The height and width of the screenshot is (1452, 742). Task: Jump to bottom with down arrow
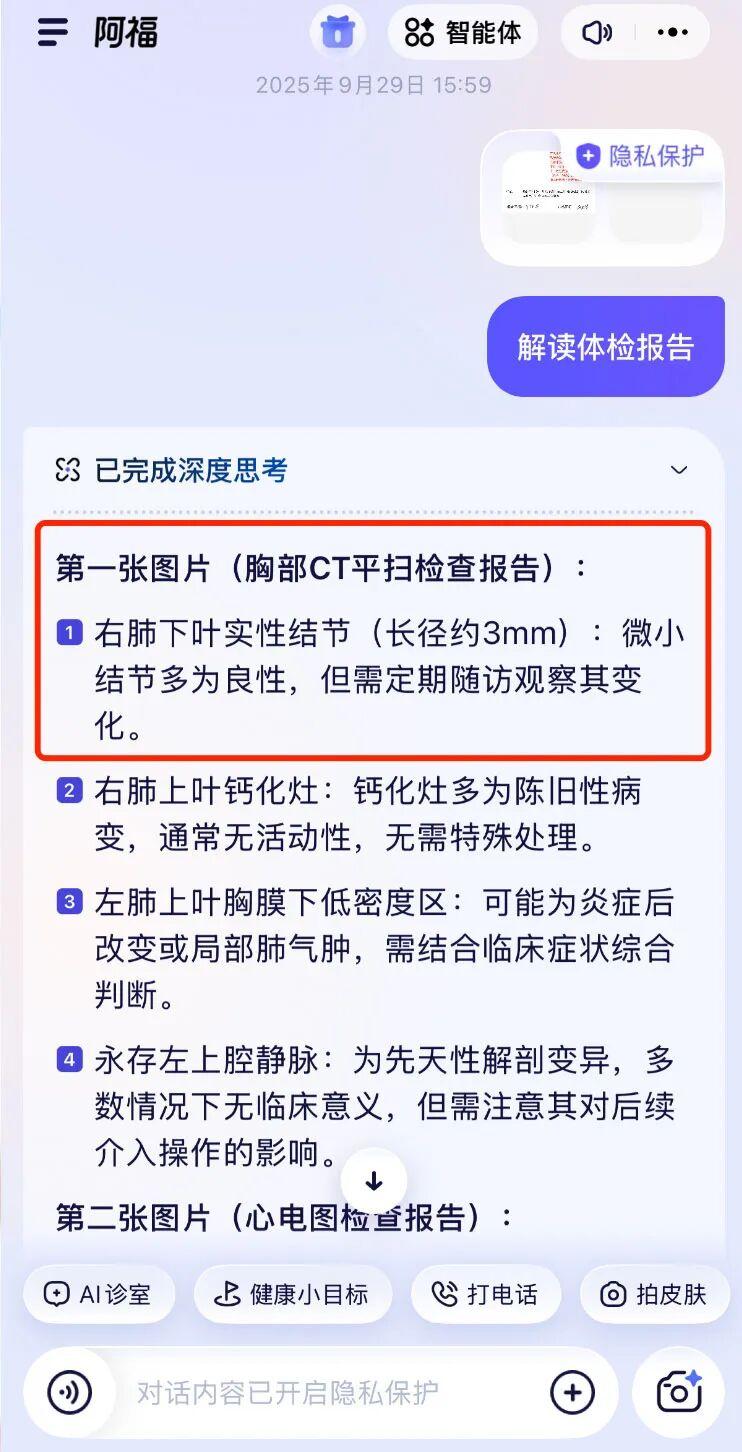[374, 1182]
